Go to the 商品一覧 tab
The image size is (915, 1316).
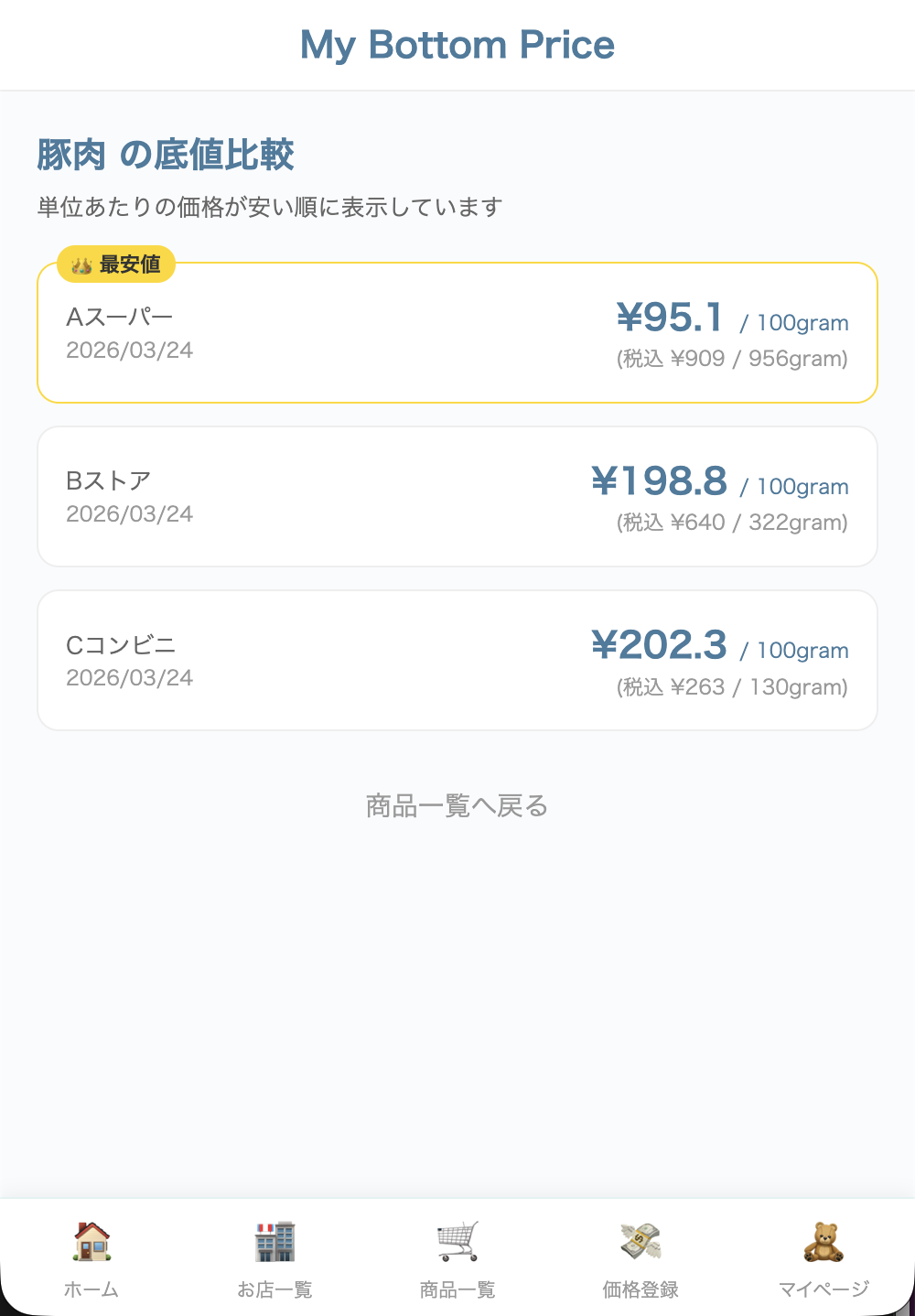(457, 1258)
